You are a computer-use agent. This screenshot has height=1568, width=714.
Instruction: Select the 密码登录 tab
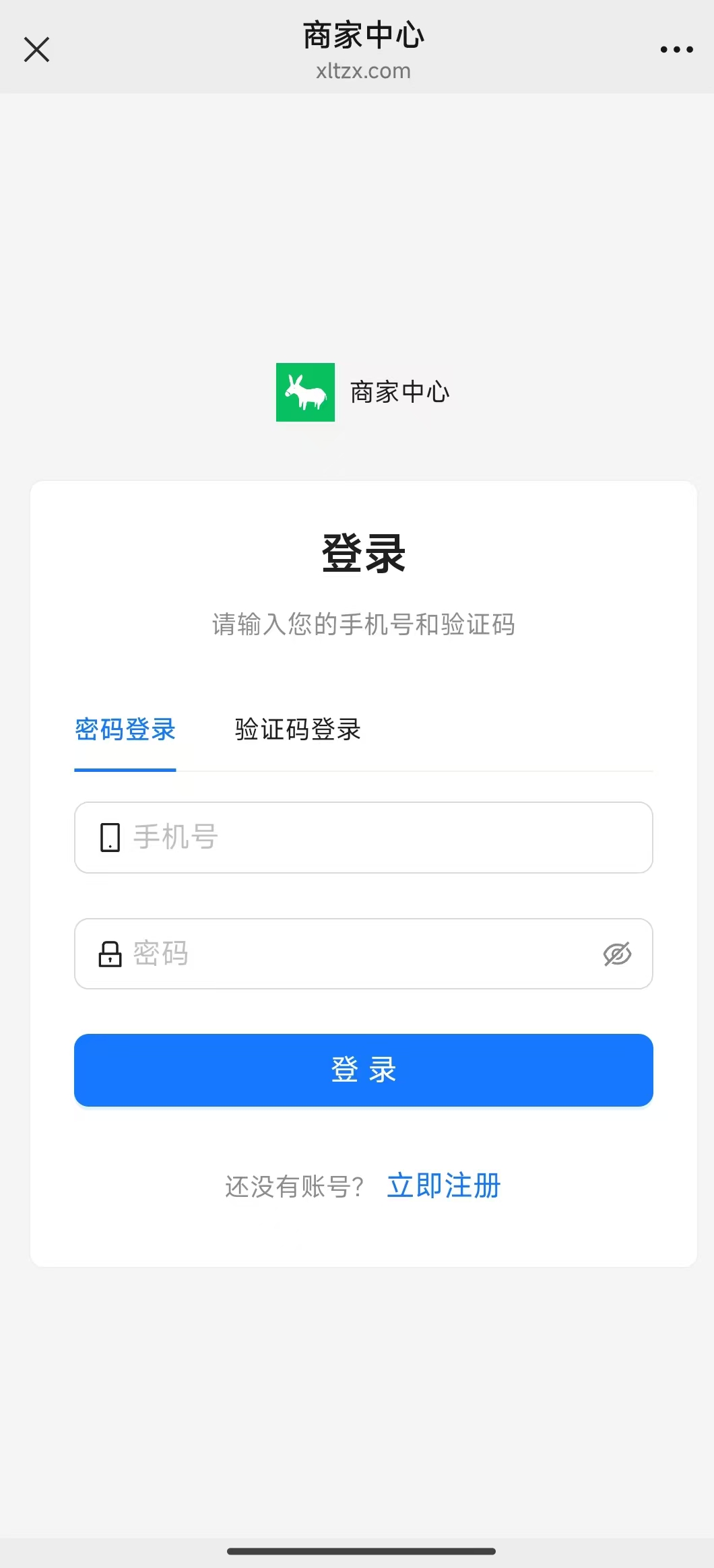click(125, 729)
